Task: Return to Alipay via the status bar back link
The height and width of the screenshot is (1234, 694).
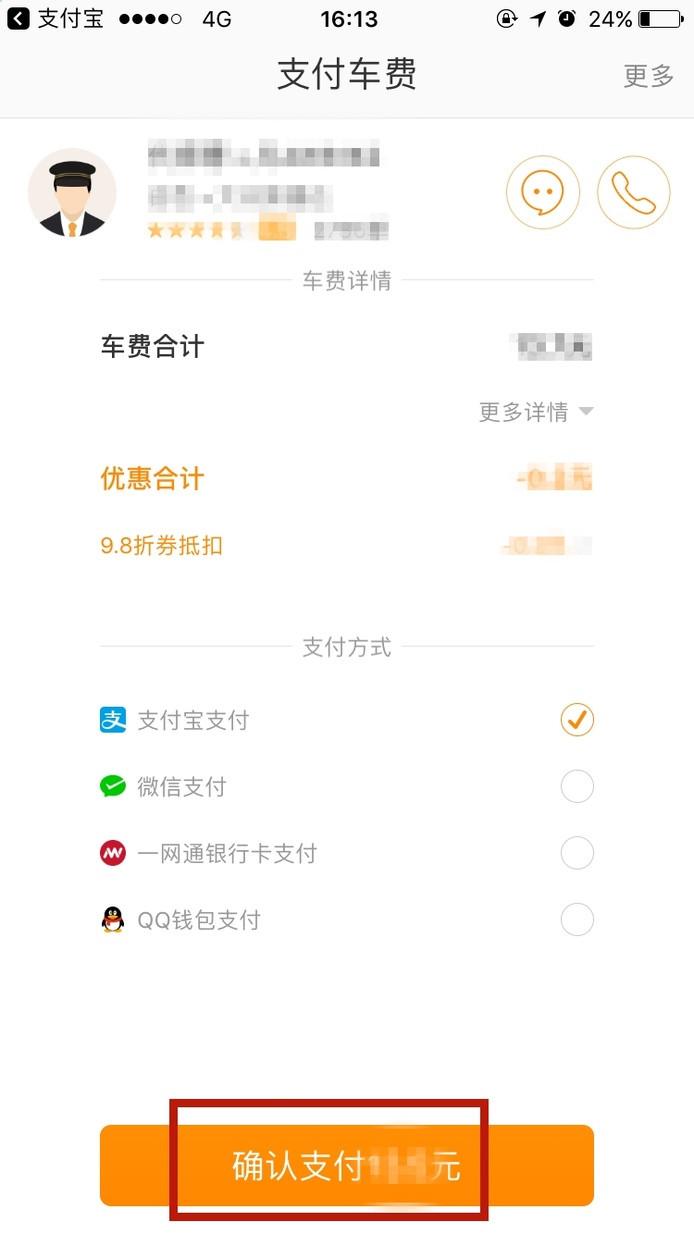Action: 55,19
